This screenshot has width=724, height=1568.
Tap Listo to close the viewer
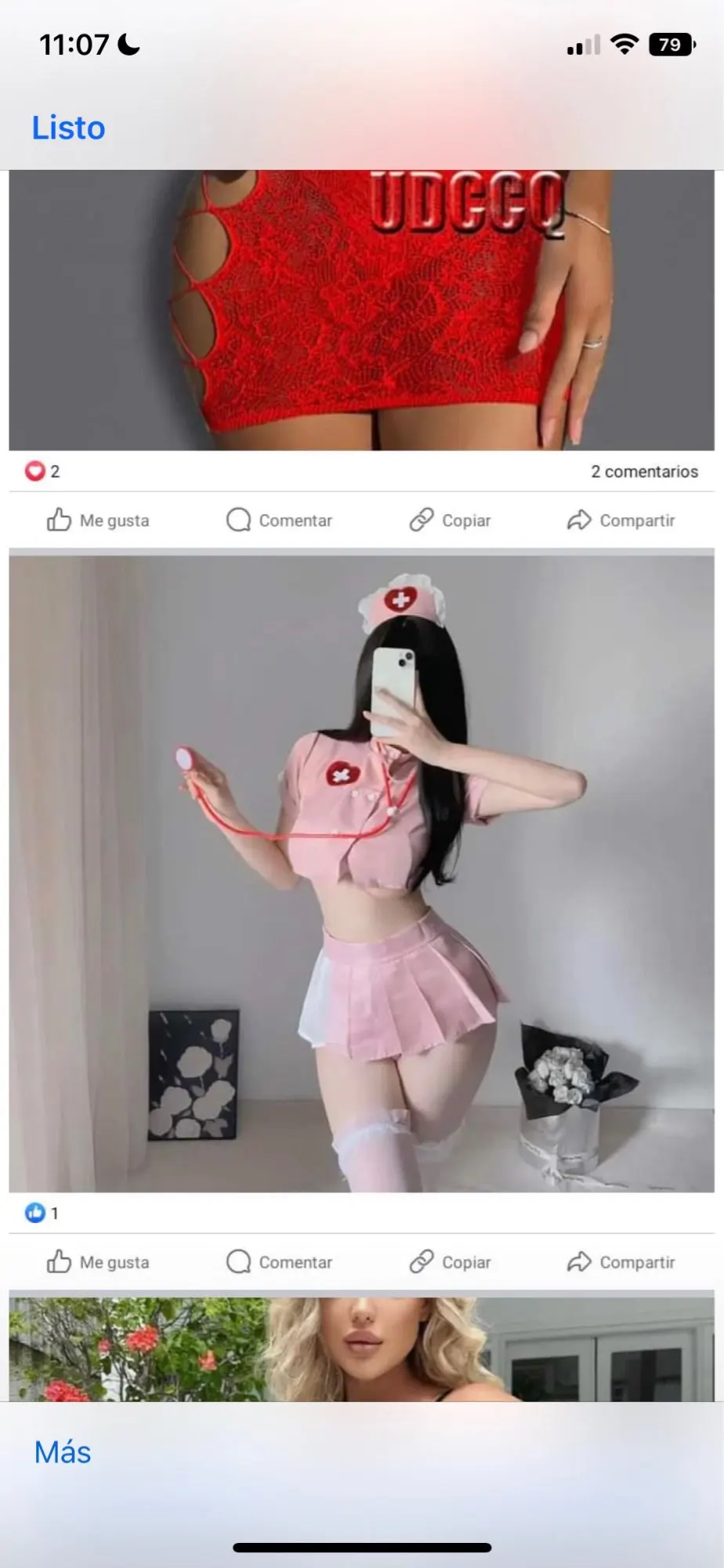click(x=68, y=128)
